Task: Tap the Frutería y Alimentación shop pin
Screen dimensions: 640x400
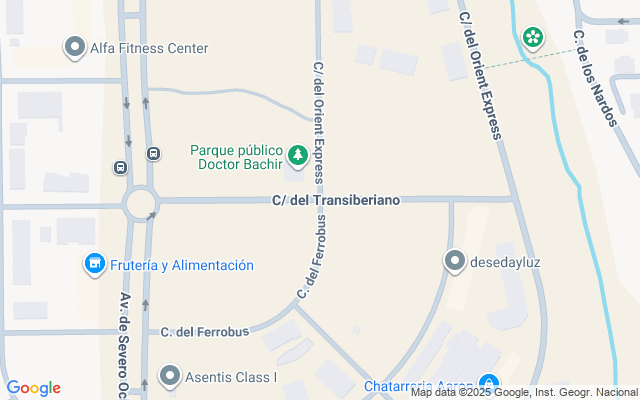Action: pyautogui.click(x=94, y=264)
